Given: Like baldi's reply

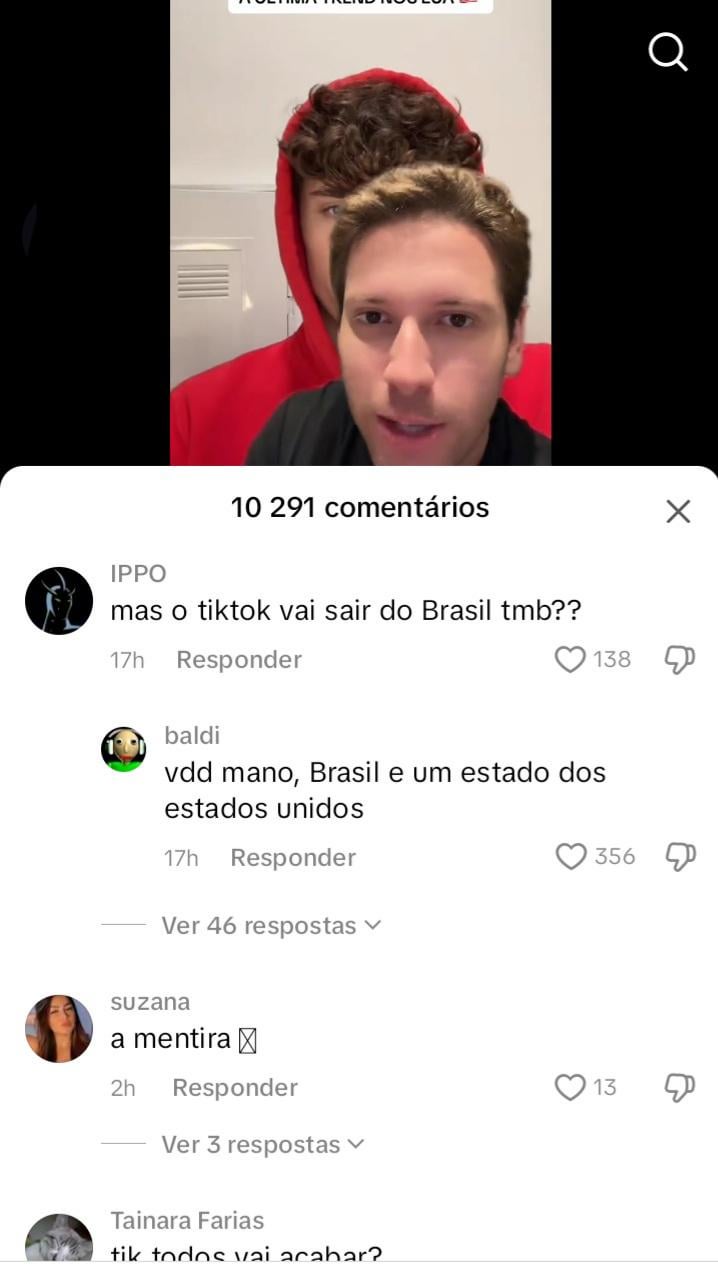Looking at the screenshot, I should [571, 856].
